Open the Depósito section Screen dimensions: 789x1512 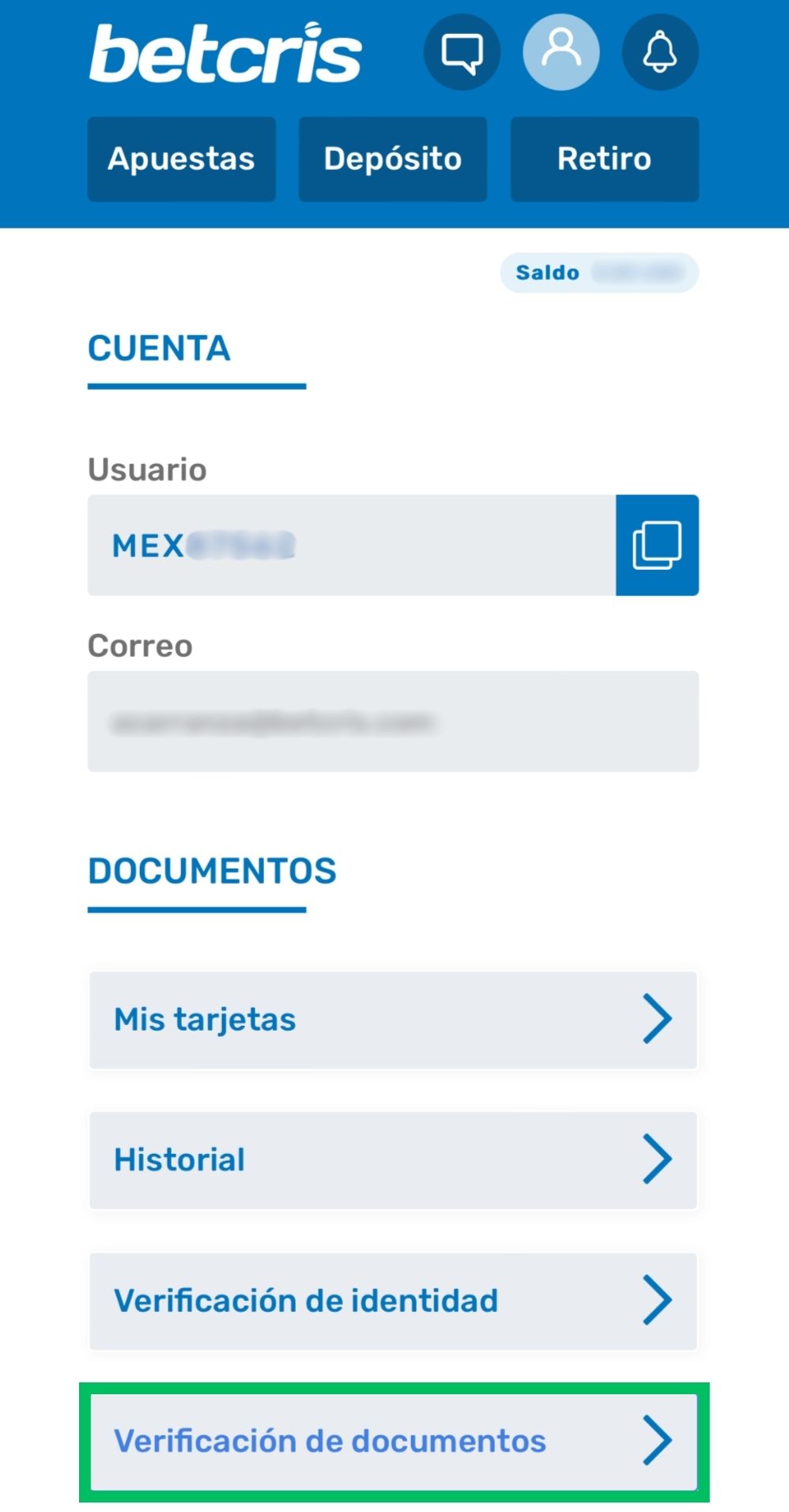[393, 159]
